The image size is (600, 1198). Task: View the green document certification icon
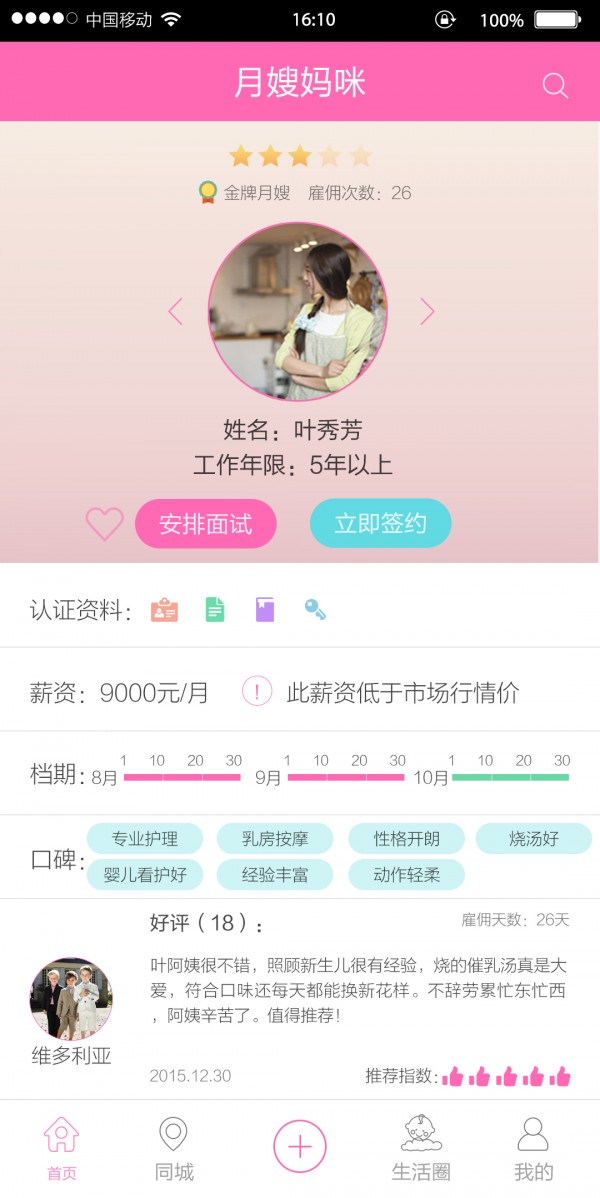point(215,610)
